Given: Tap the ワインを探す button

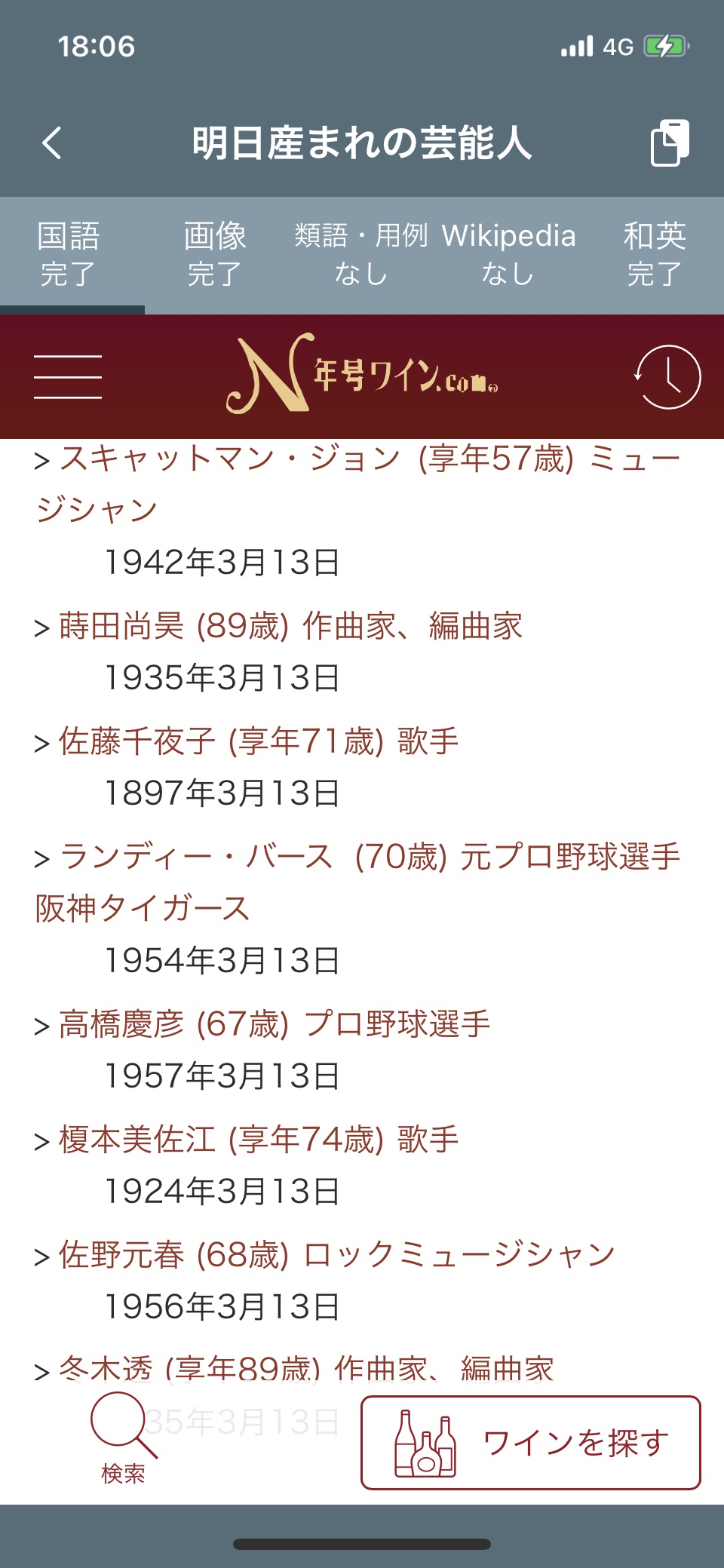Looking at the screenshot, I should (531, 1443).
